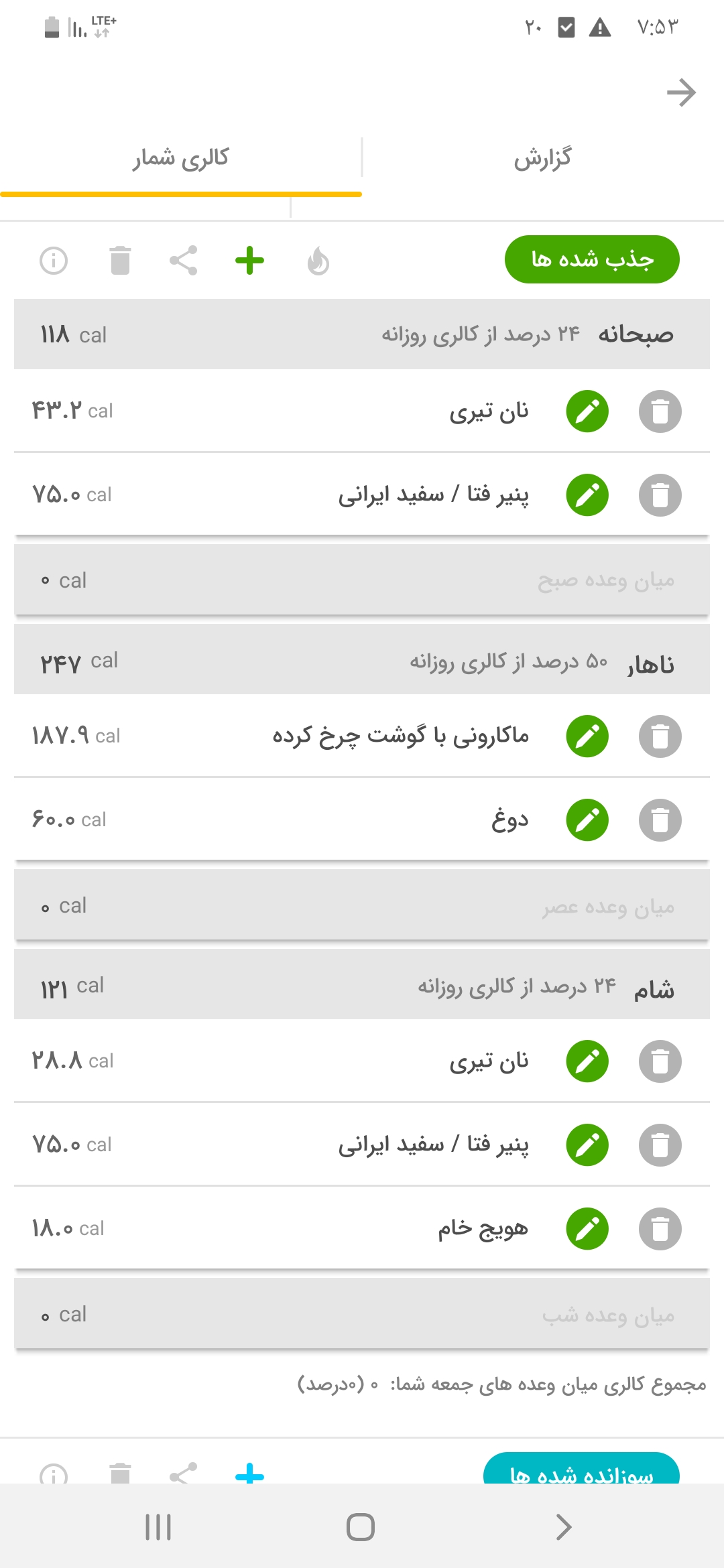Go to the home screen
The height and width of the screenshot is (1568, 724).
[x=361, y=1527]
